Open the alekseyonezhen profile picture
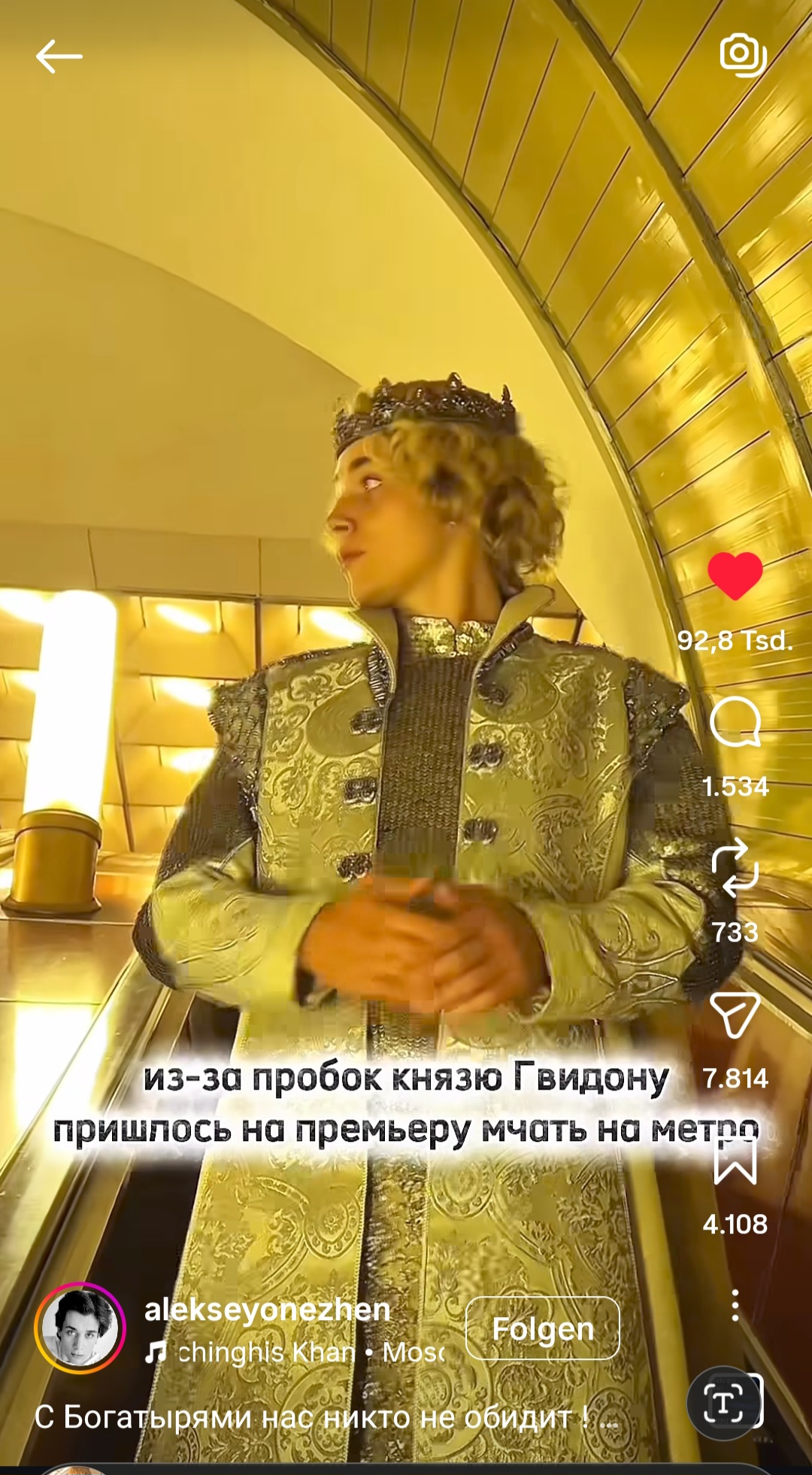The width and height of the screenshot is (812, 1475). [x=80, y=1328]
